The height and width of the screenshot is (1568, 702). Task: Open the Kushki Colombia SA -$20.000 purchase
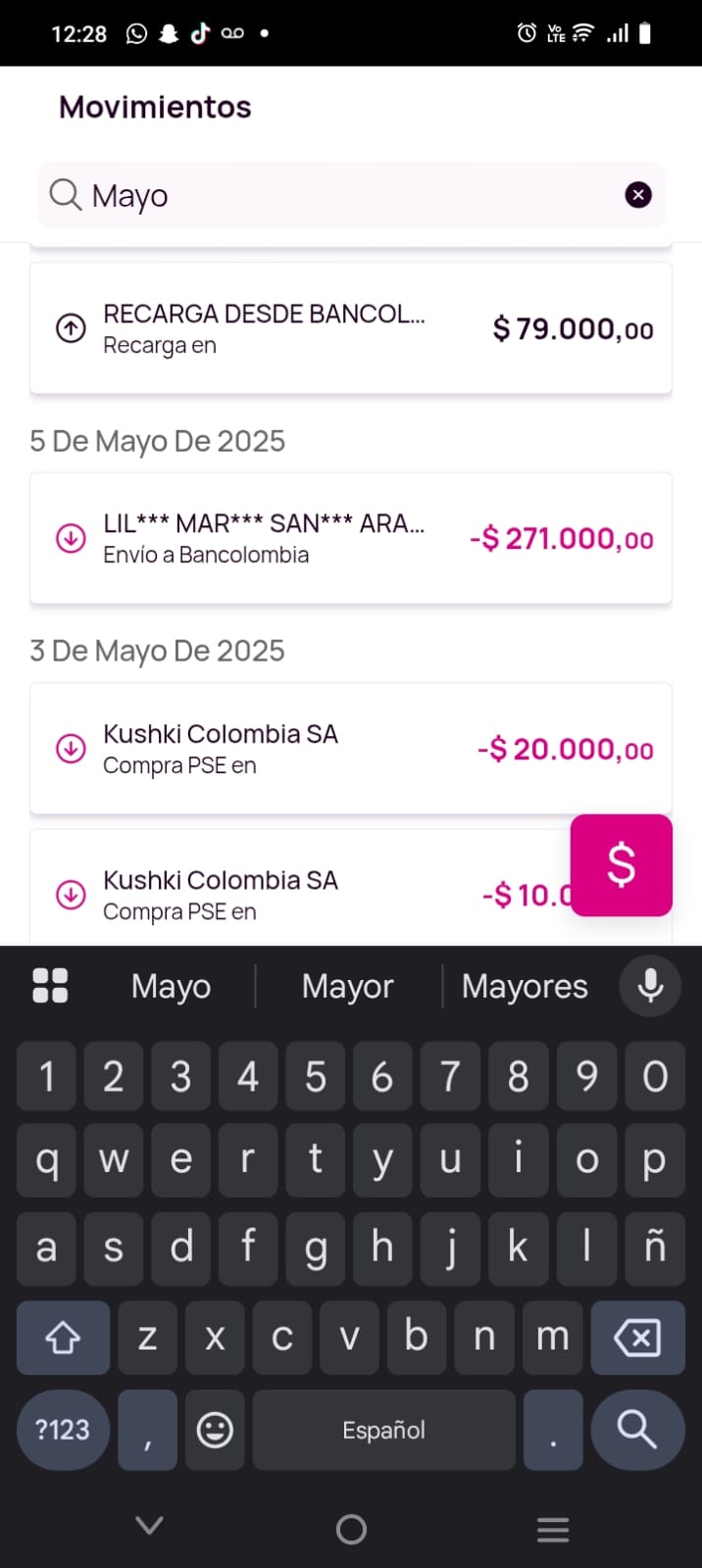350,749
